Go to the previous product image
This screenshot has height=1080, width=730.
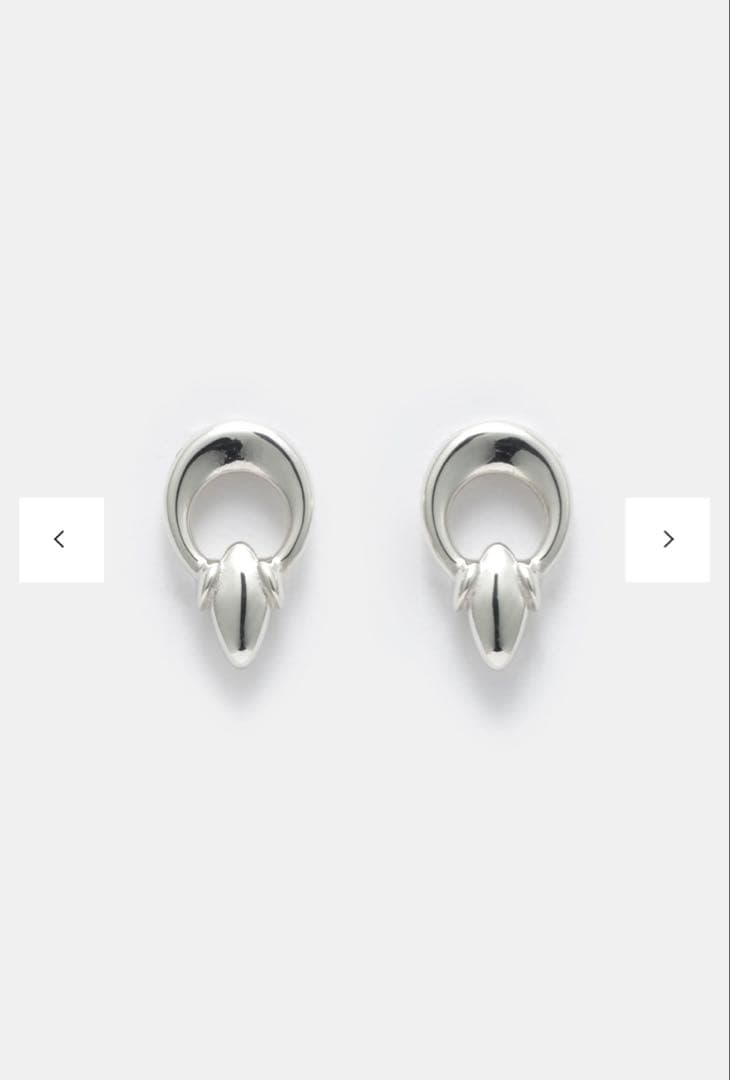click(x=61, y=540)
